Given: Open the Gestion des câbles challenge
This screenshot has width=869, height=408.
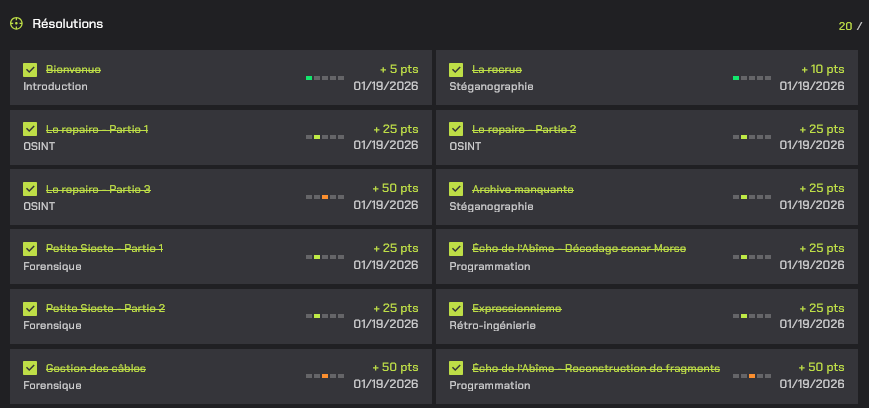Looking at the screenshot, I should click(x=96, y=368).
